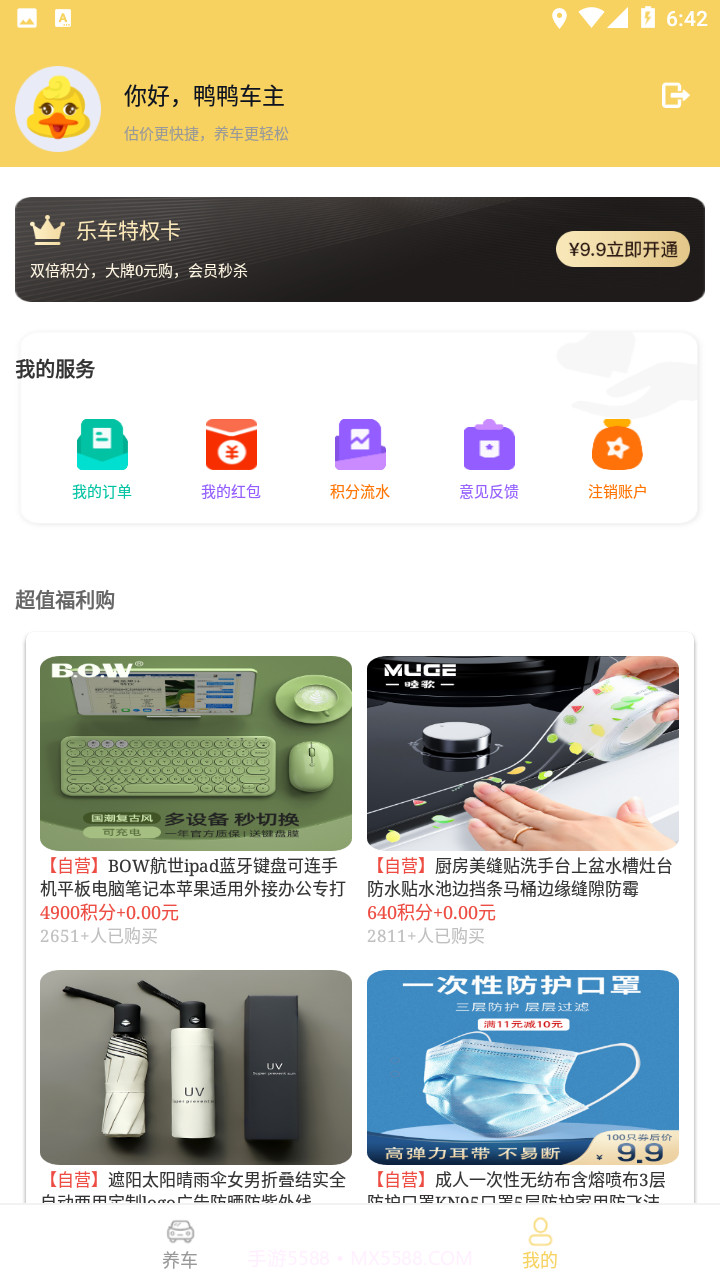Tap the duck avatar profile picture
The height and width of the screenshot is (1280, 720).
tap(58, 108)
